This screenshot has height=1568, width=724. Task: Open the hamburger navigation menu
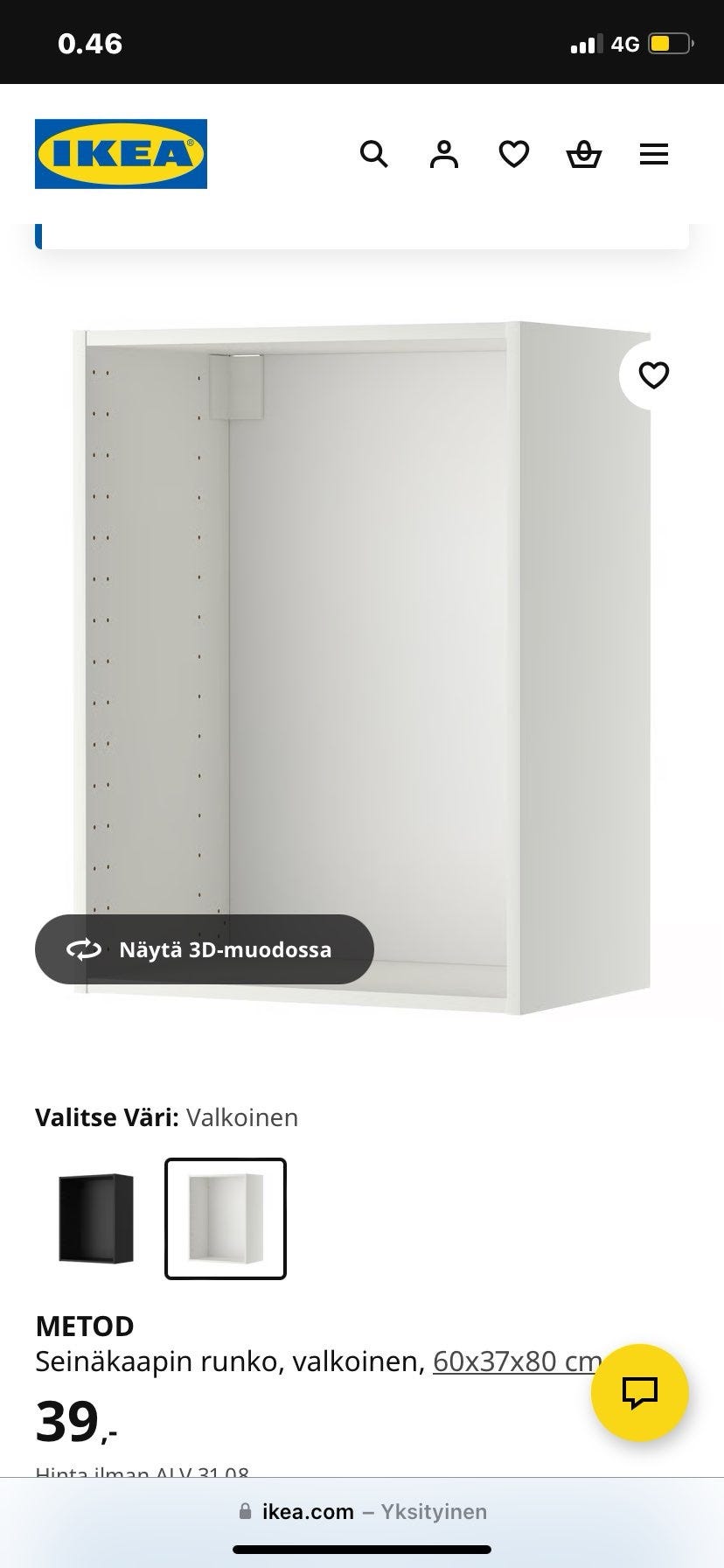(654, 154)
